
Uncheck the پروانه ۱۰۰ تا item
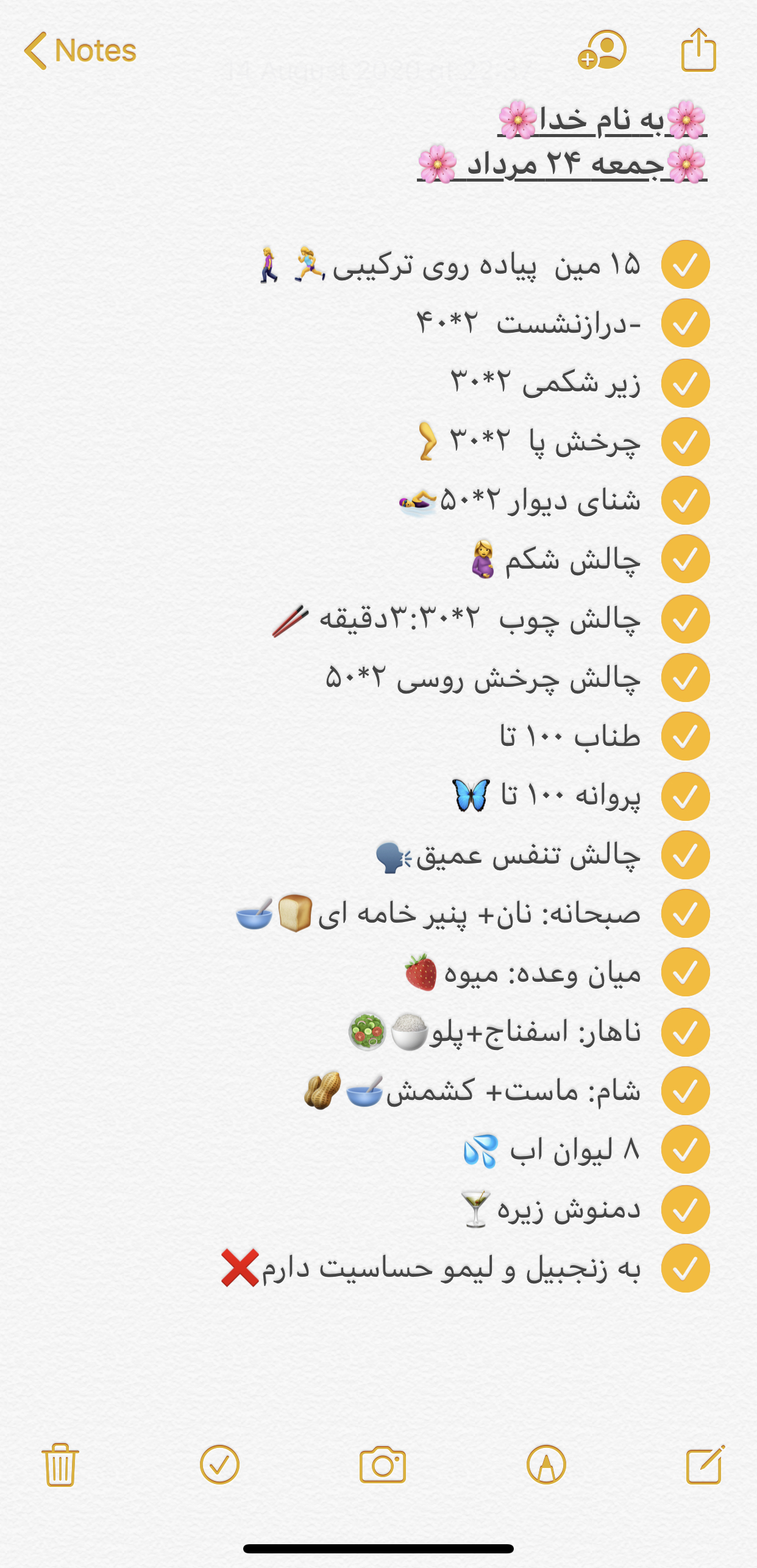pyautogui.click(x=685, y=796)
